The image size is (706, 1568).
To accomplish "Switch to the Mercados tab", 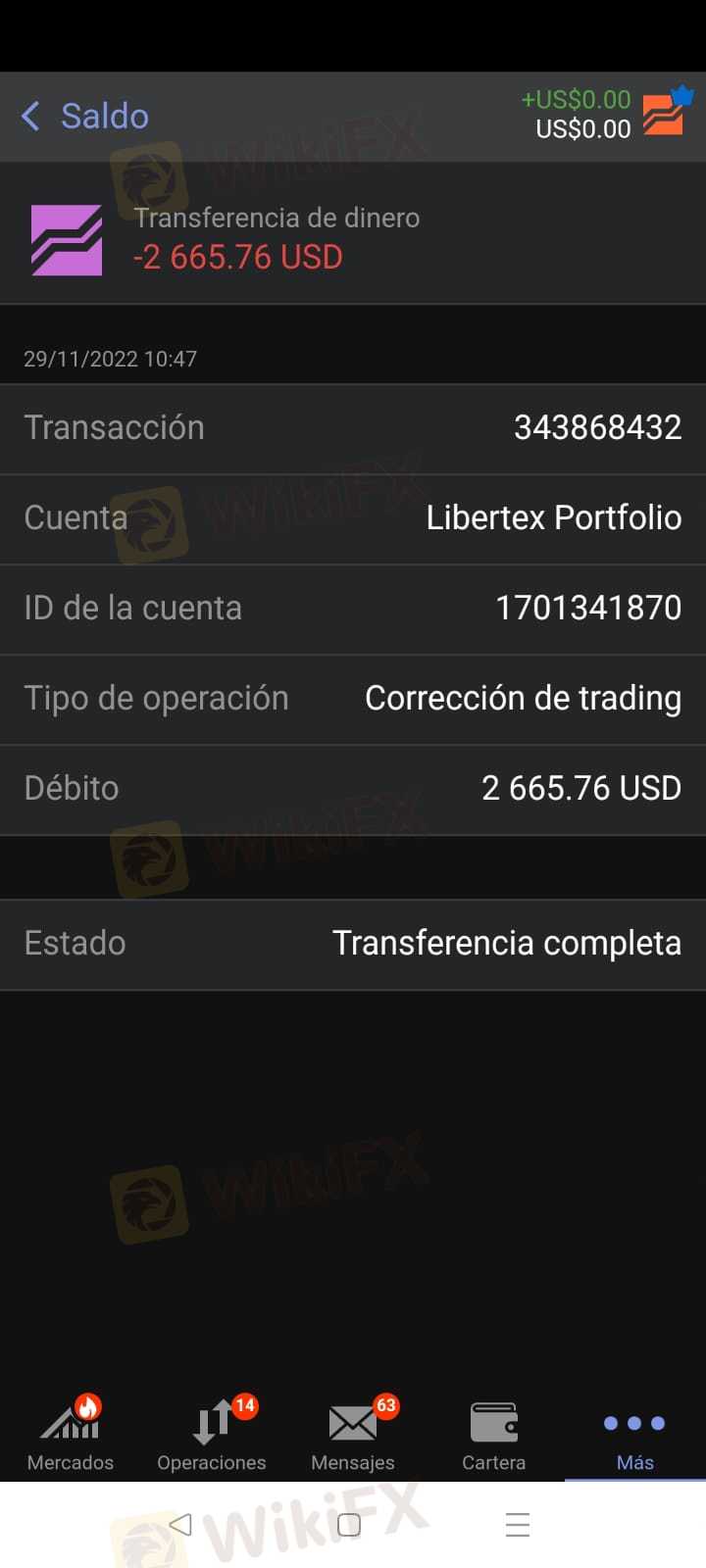I will [x=71, y=1434].
